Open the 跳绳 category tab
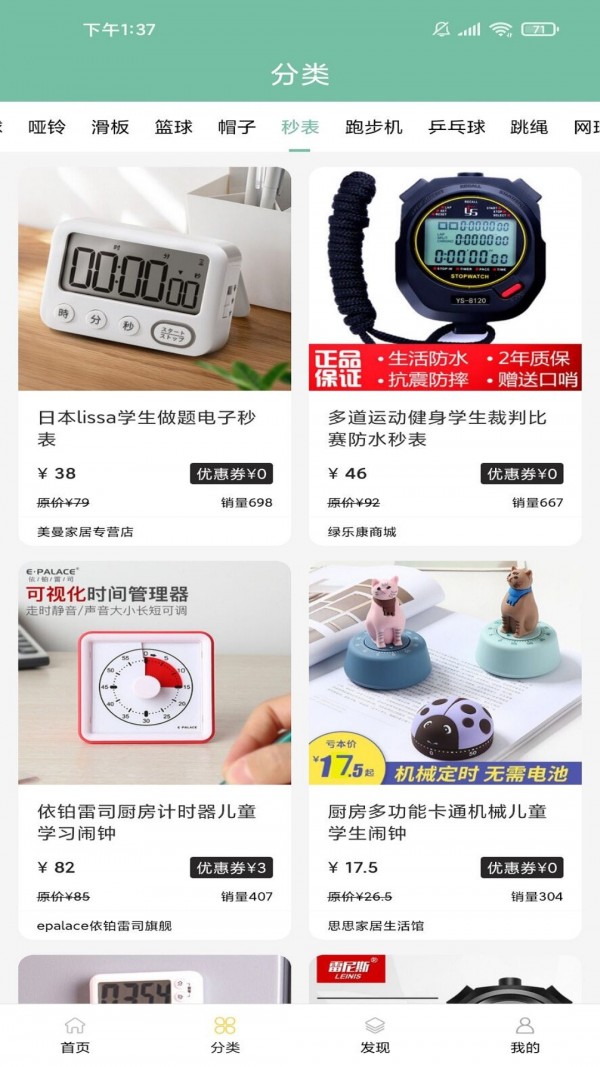The image size is (600, 1067). point(529,127)
